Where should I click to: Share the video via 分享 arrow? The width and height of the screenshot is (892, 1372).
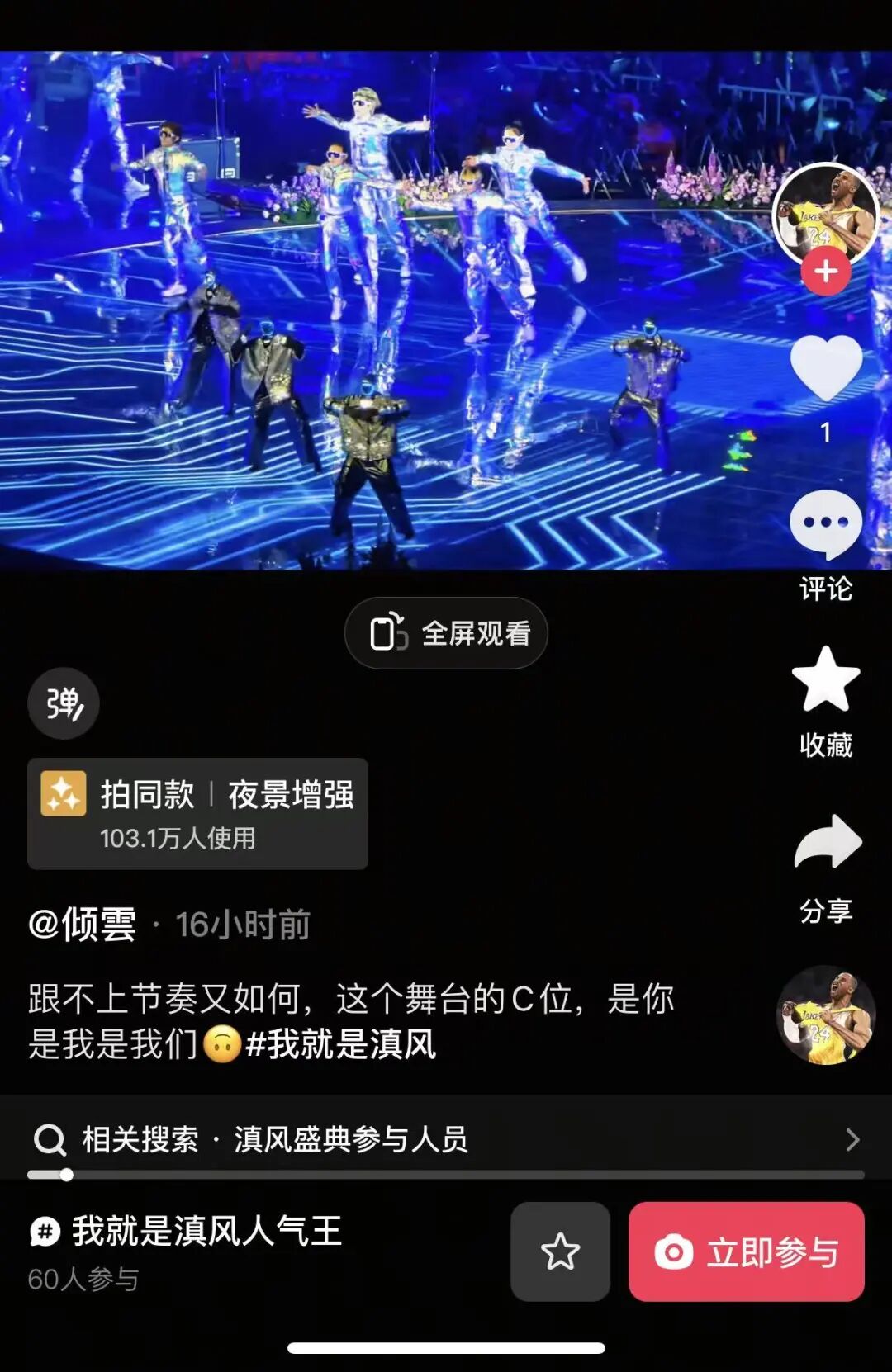point(827,843)
